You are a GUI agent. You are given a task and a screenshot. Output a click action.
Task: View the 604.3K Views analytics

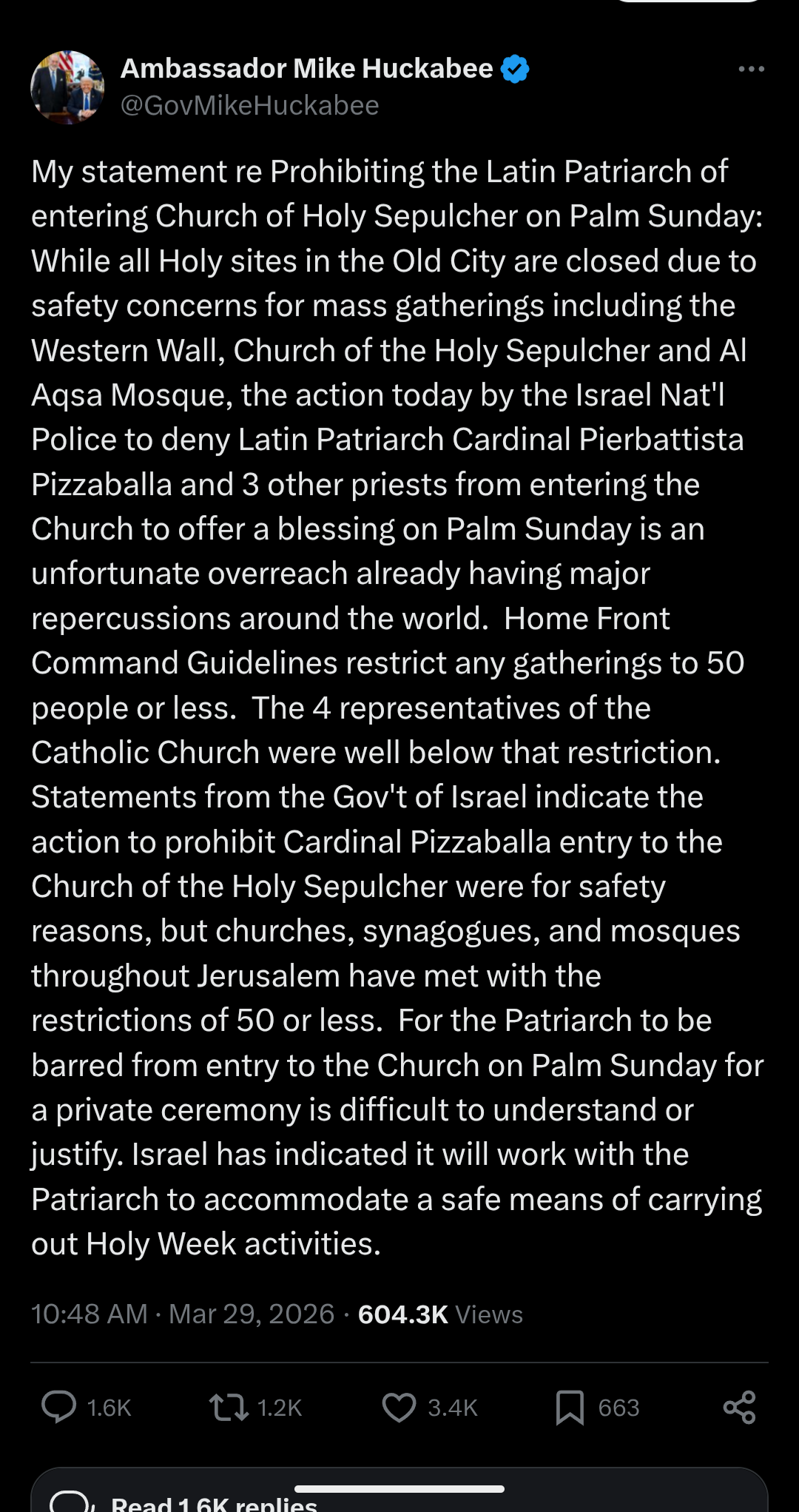(x=439, y=1314)
